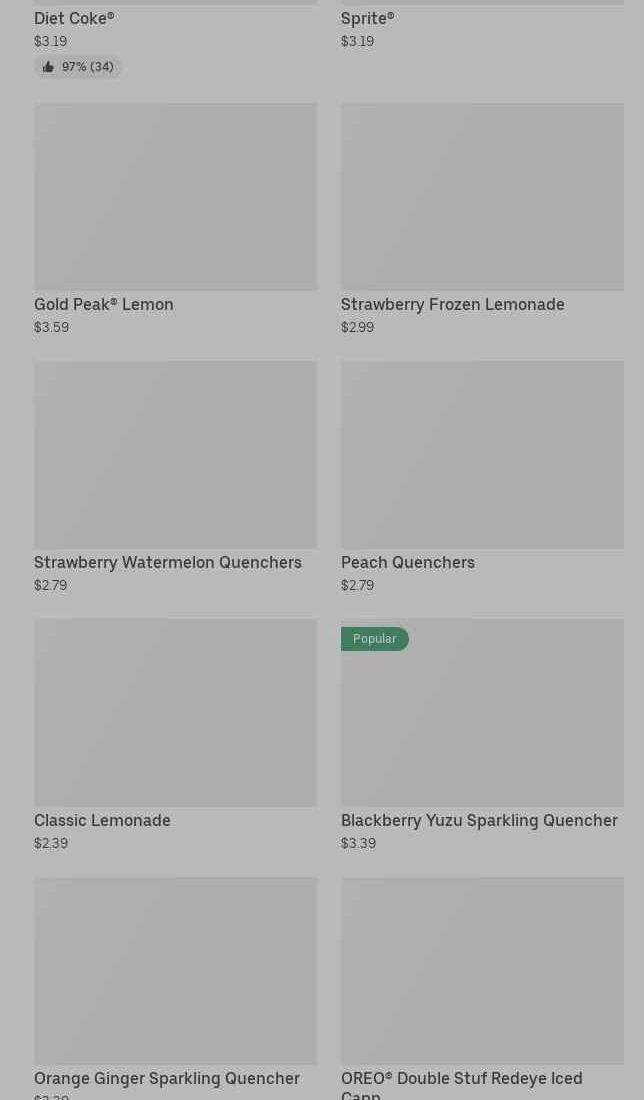644x1100 pixels.
Task: Select Classic Lemonade
Action: click(x=175, y=713)
